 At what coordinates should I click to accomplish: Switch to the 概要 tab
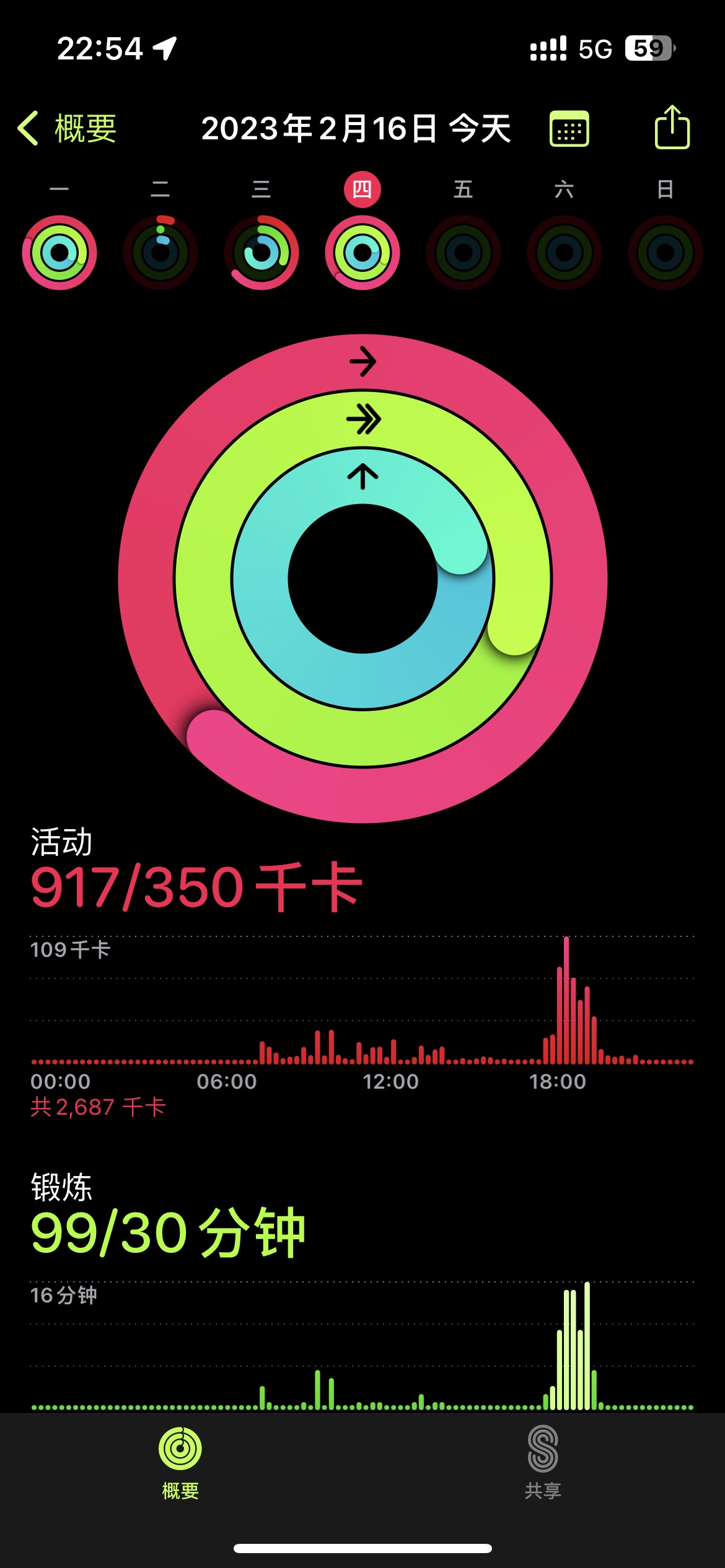180,1463
